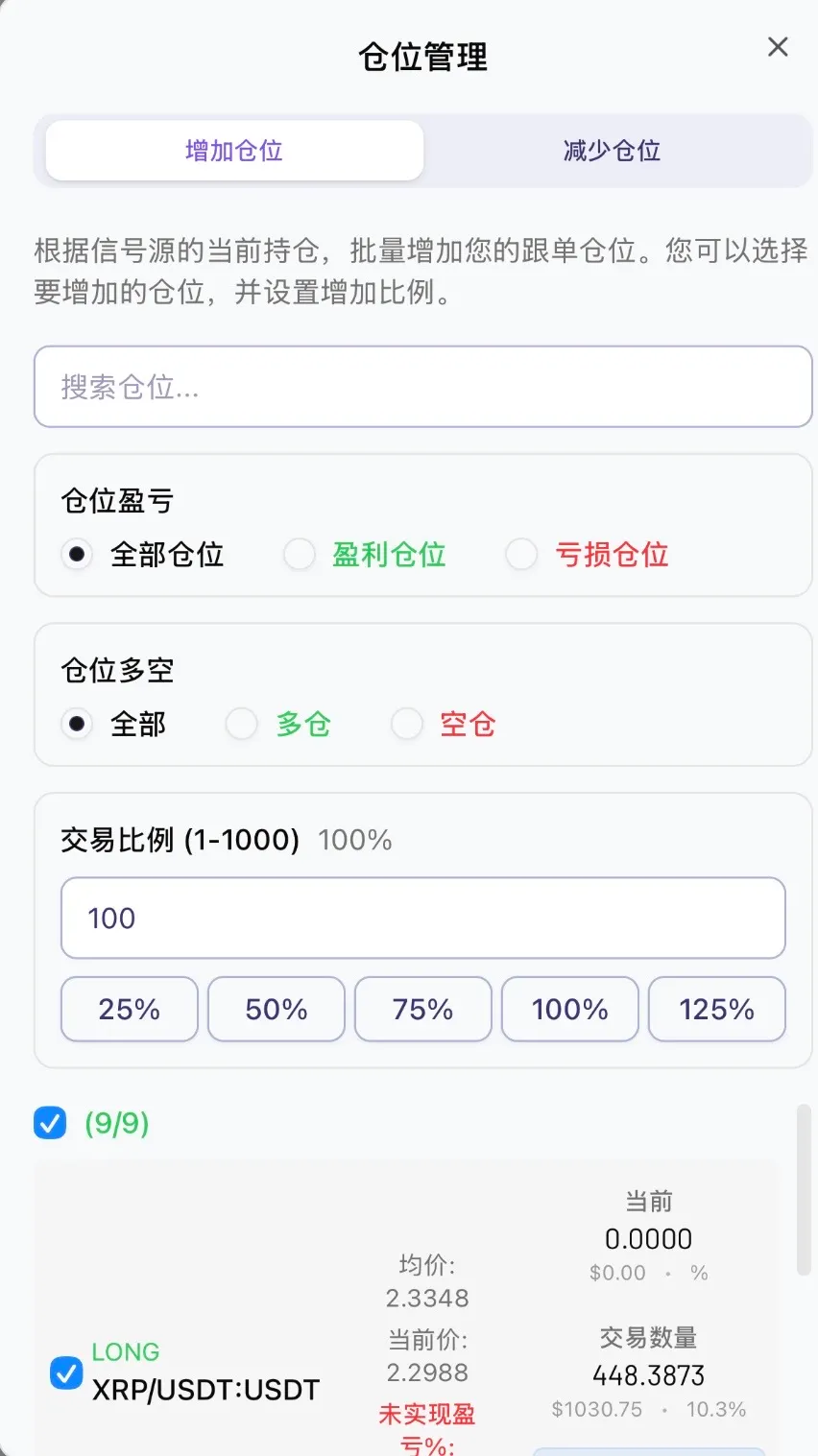Switch to the 减少仓位 tab

tap(612, 150)
